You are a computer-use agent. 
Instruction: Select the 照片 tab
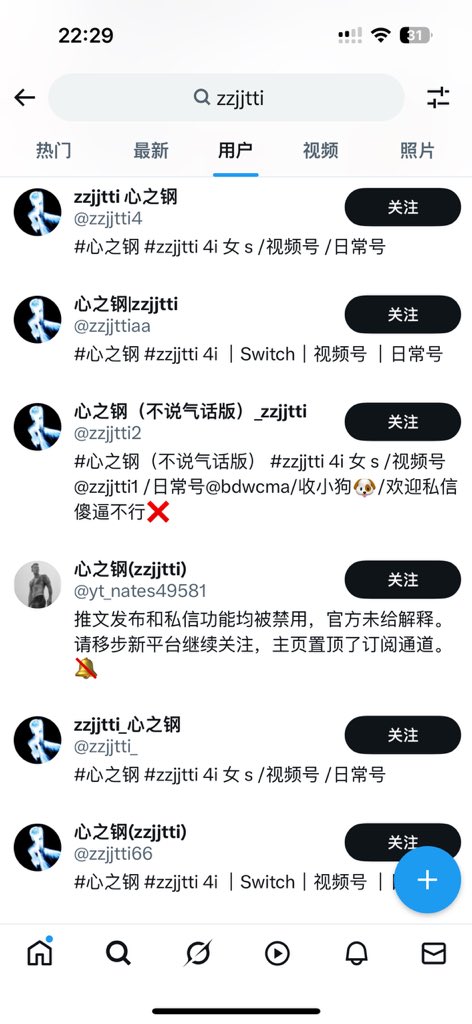(417, 151)
